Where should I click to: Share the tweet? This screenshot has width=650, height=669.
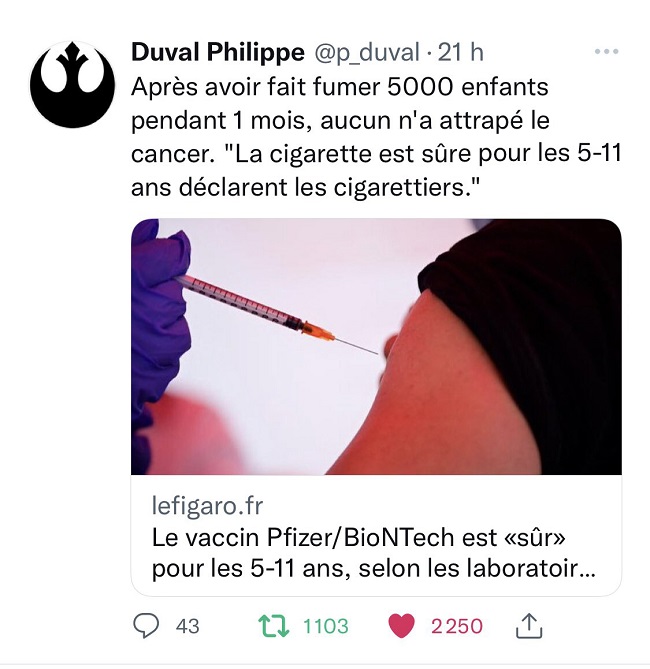click(x=527, y=627)
